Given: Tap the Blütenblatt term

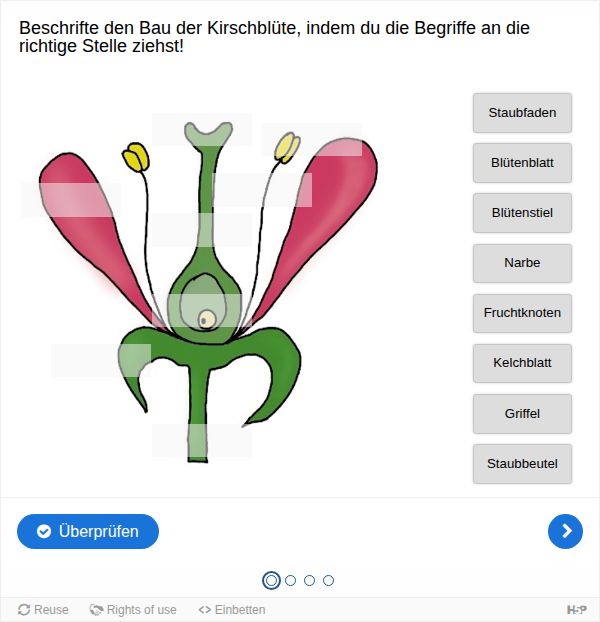Looking at the screenshot, I should (522, 162).
